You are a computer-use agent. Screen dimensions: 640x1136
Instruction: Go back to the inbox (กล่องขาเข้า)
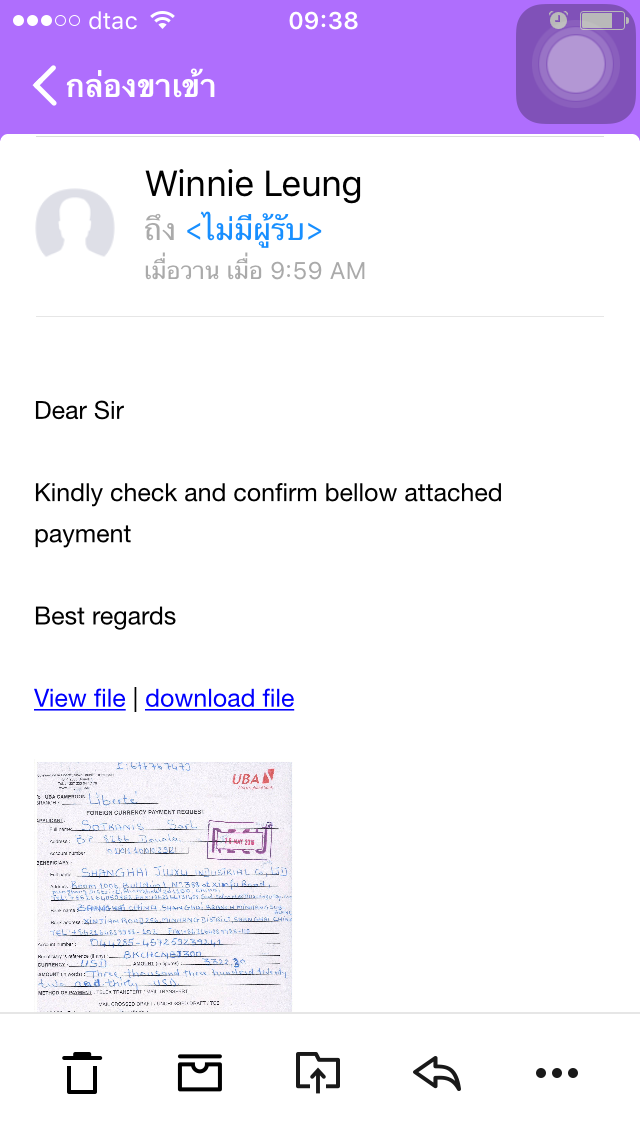[x=124, y=86]
